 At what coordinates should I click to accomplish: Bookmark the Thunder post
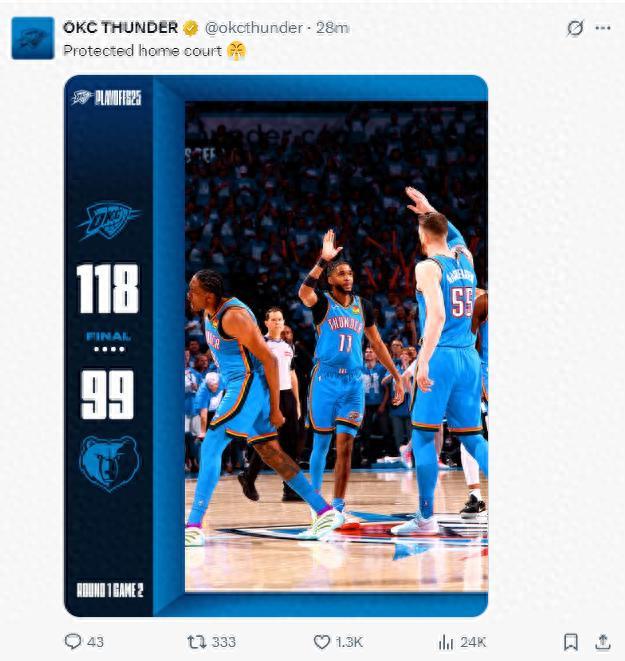(x=570, y=641)
